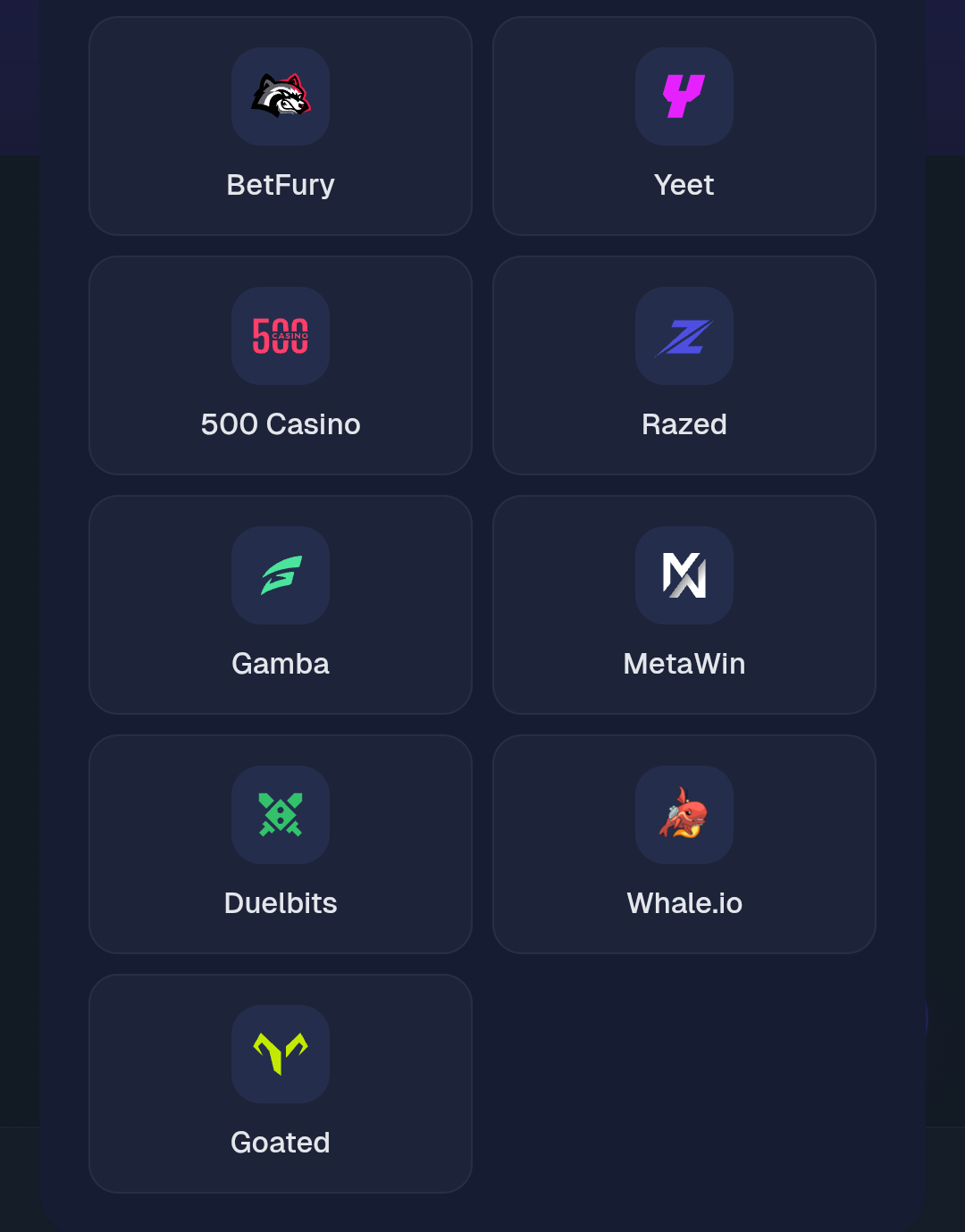Choose the 500 Casino card
The image size is (965, 1232).
(x=281, y=365)
